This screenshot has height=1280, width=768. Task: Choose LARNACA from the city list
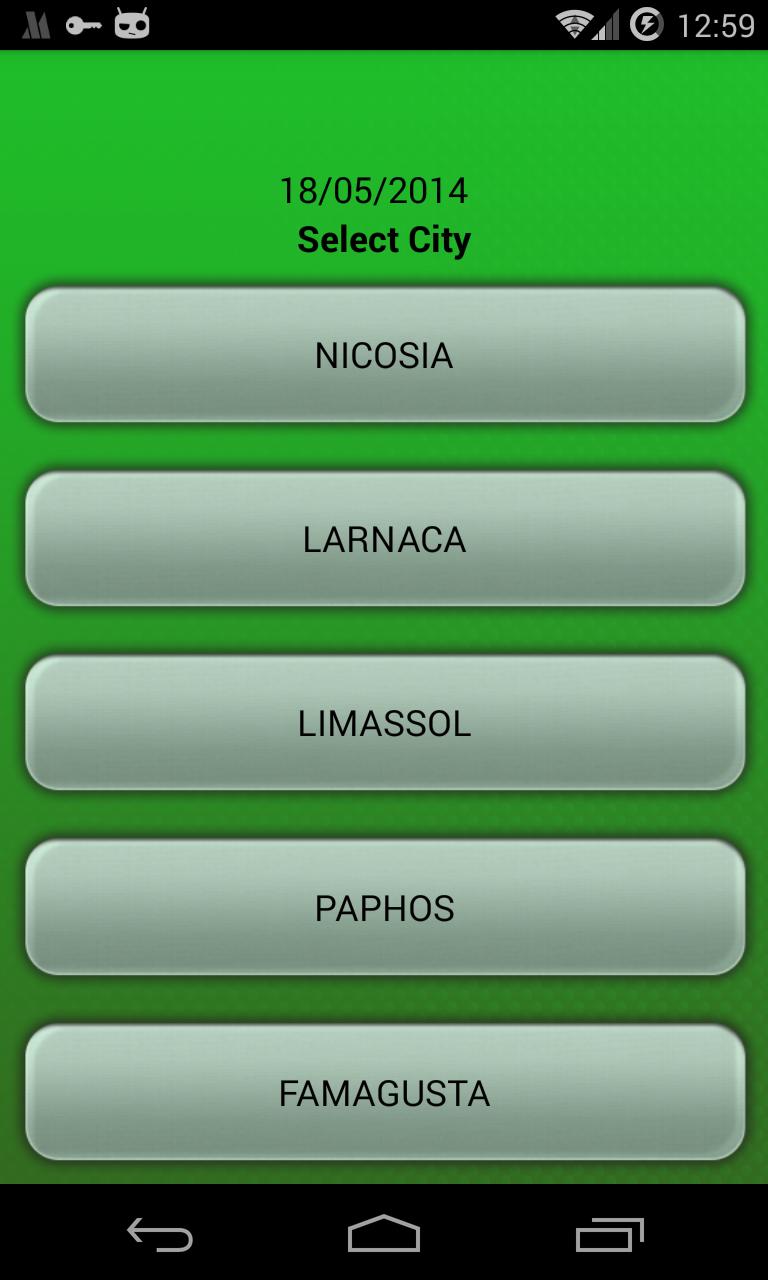click(384, 538)
